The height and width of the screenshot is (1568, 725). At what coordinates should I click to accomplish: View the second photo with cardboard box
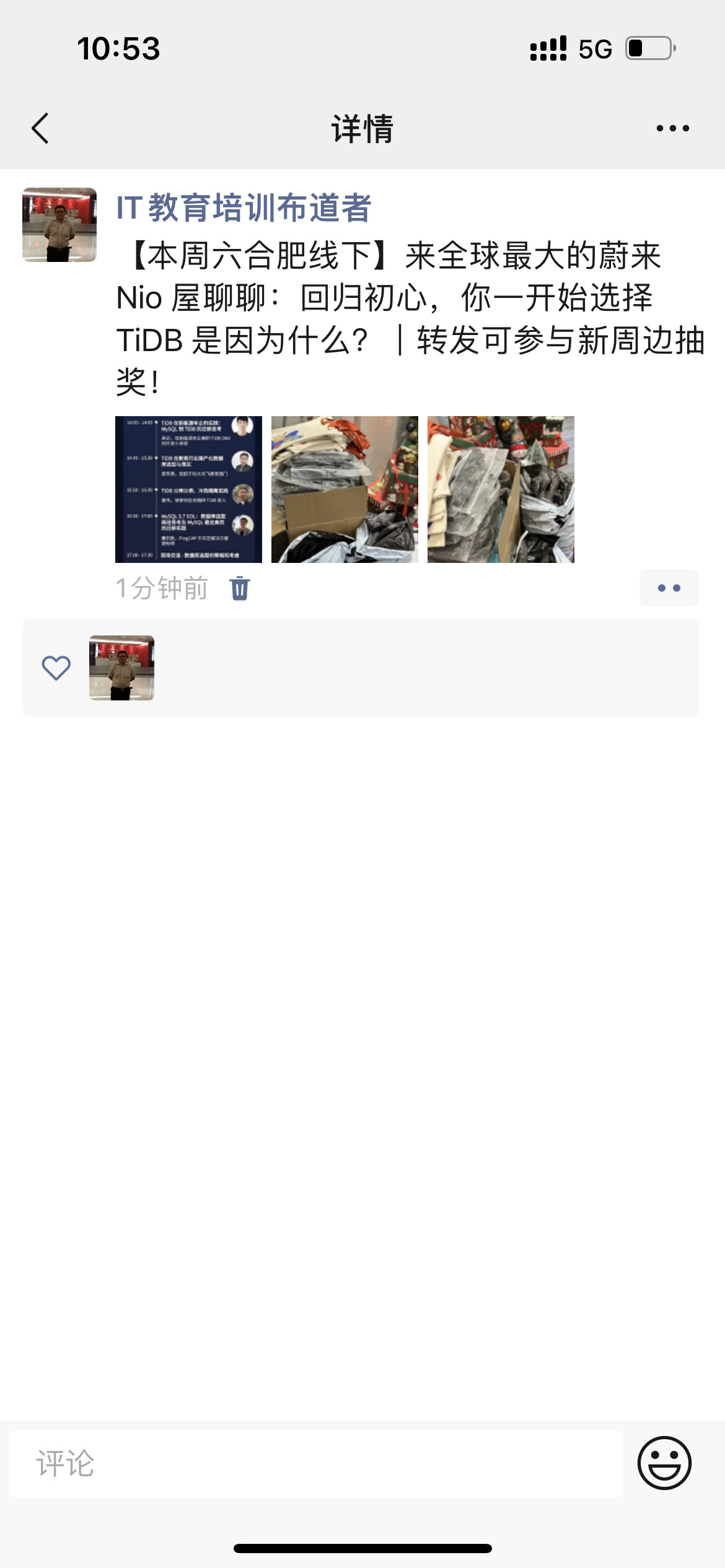[345, 489]
